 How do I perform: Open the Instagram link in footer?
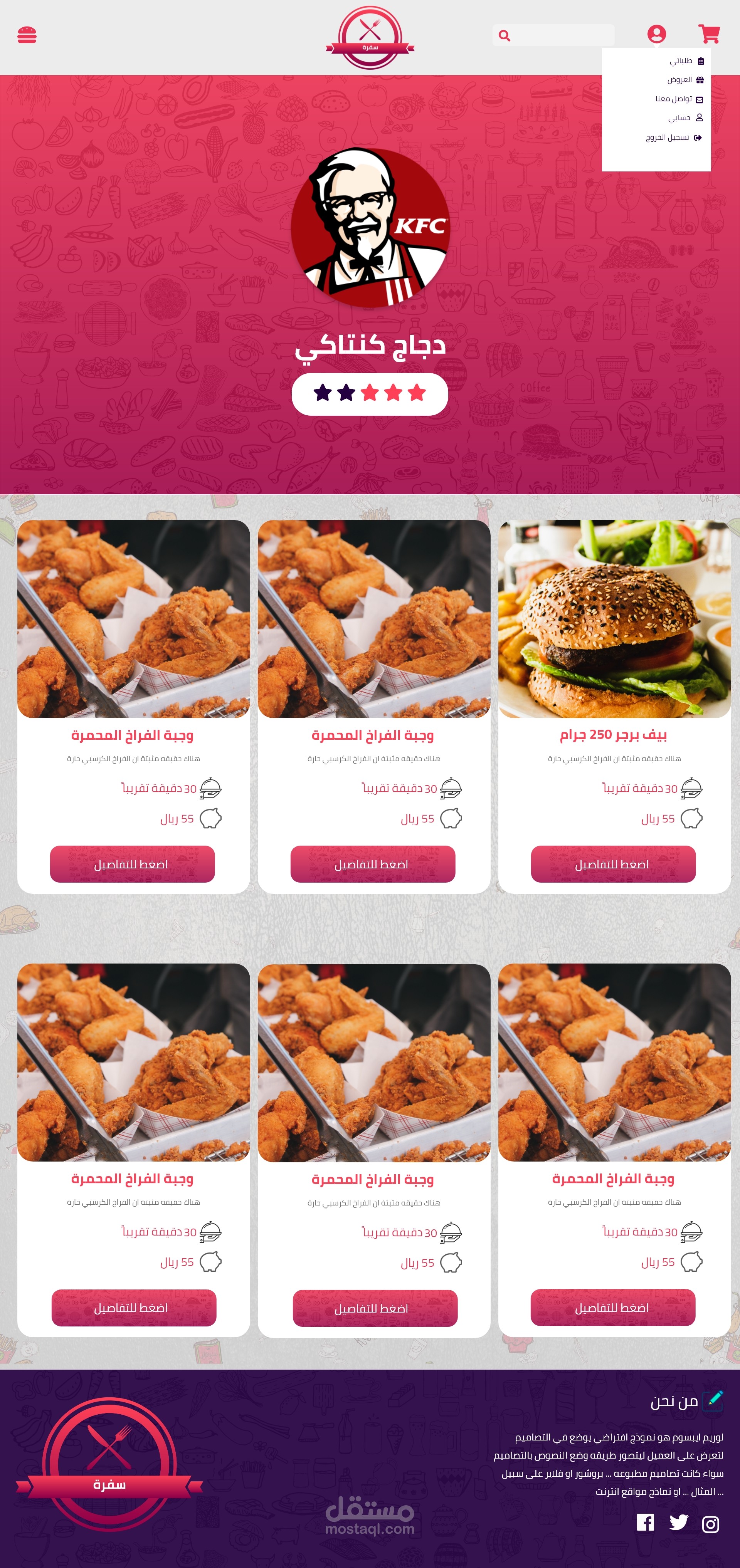point(710,1524)
